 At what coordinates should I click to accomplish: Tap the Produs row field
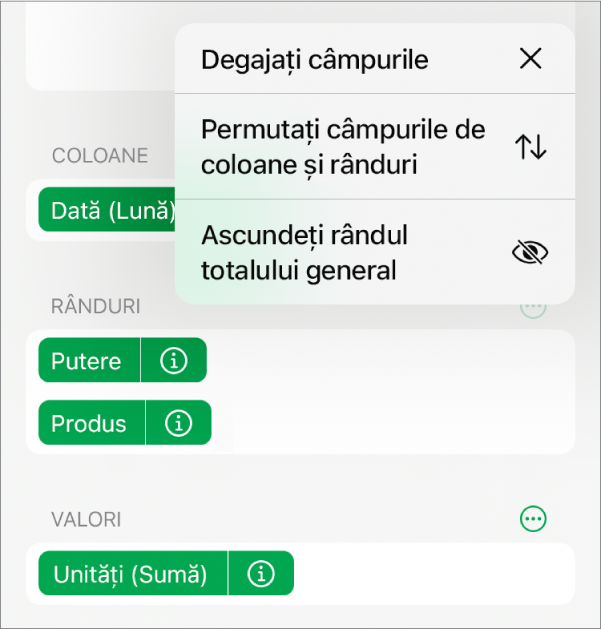(91, 423)
